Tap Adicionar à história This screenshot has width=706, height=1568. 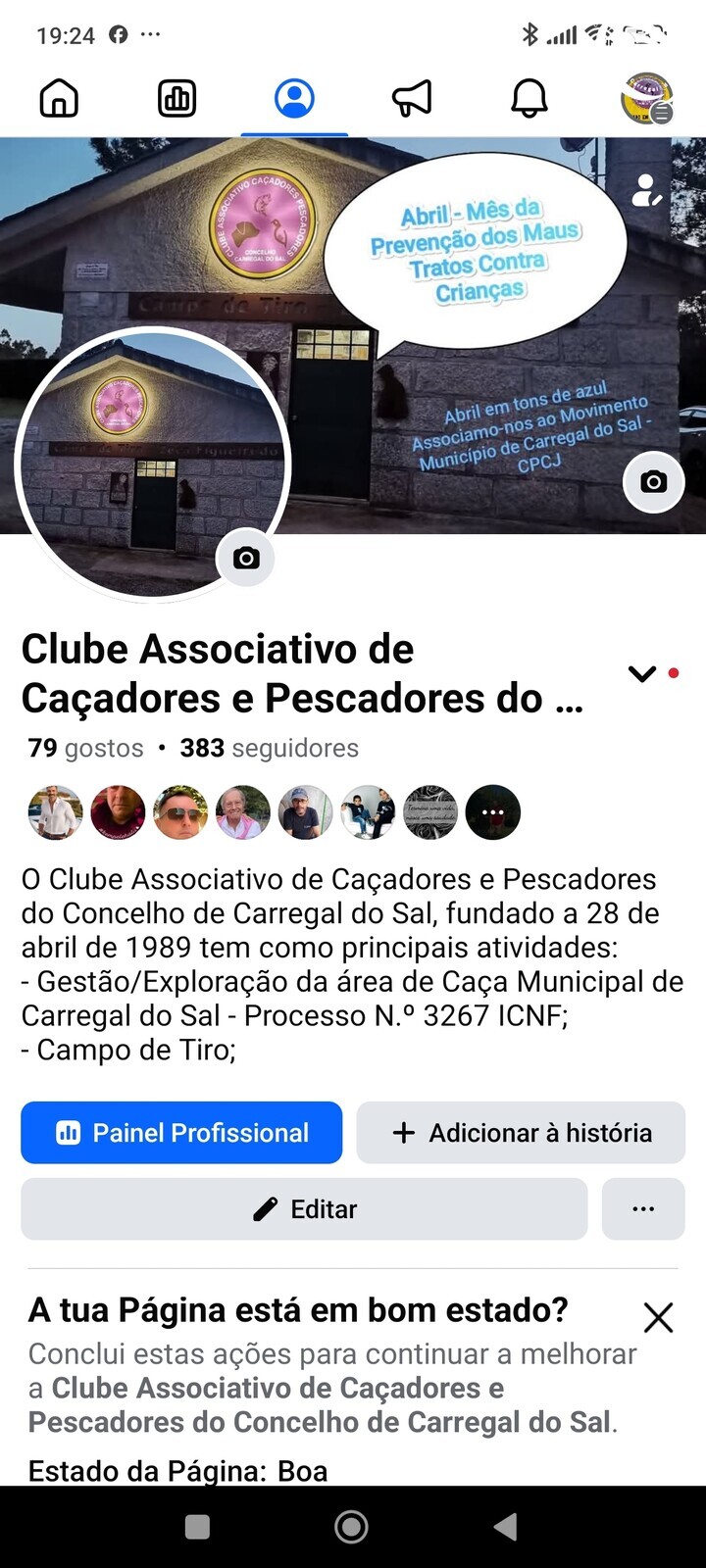click(x=521, y=1133)
